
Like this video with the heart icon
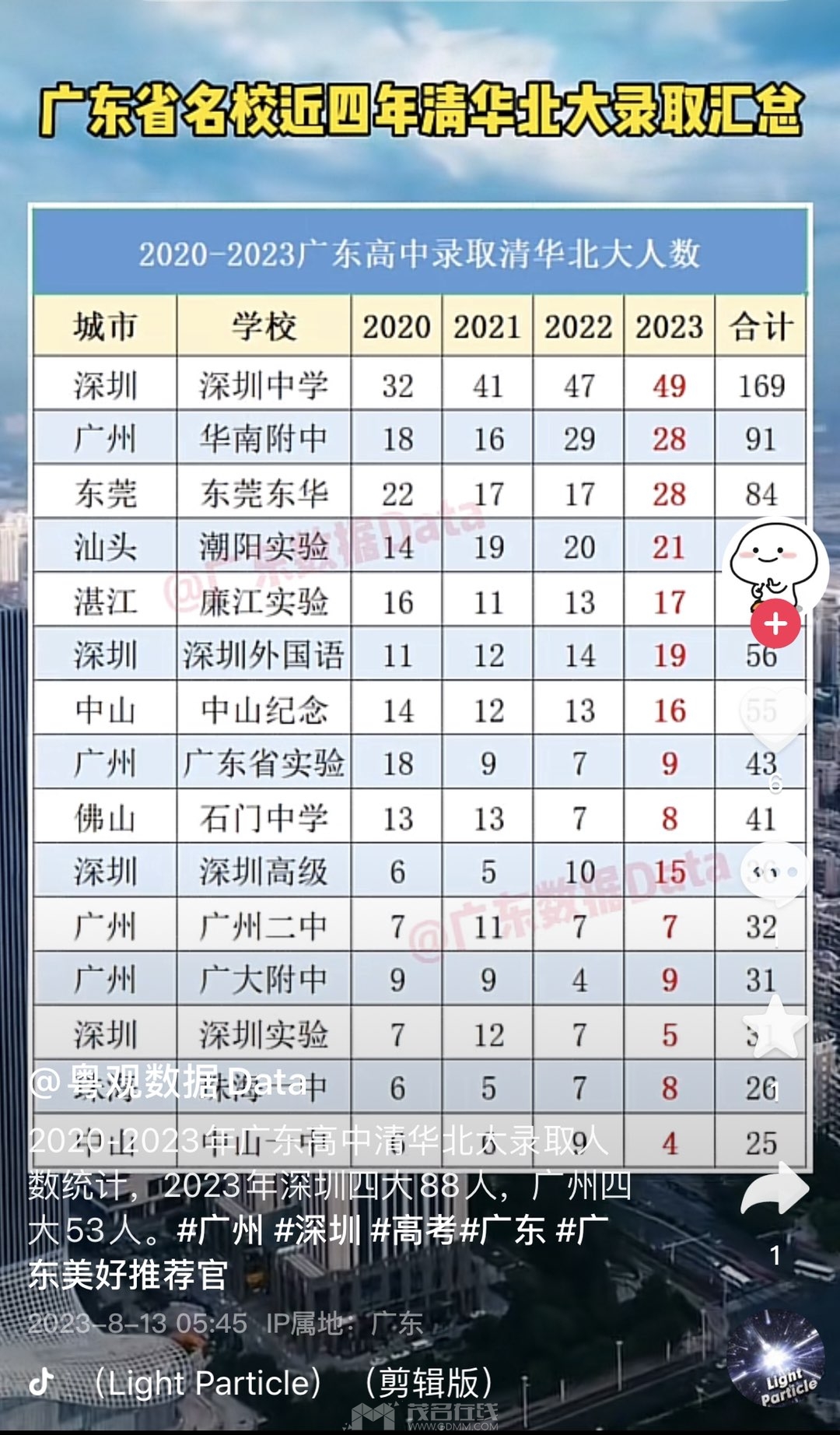[x=773, y=716]
